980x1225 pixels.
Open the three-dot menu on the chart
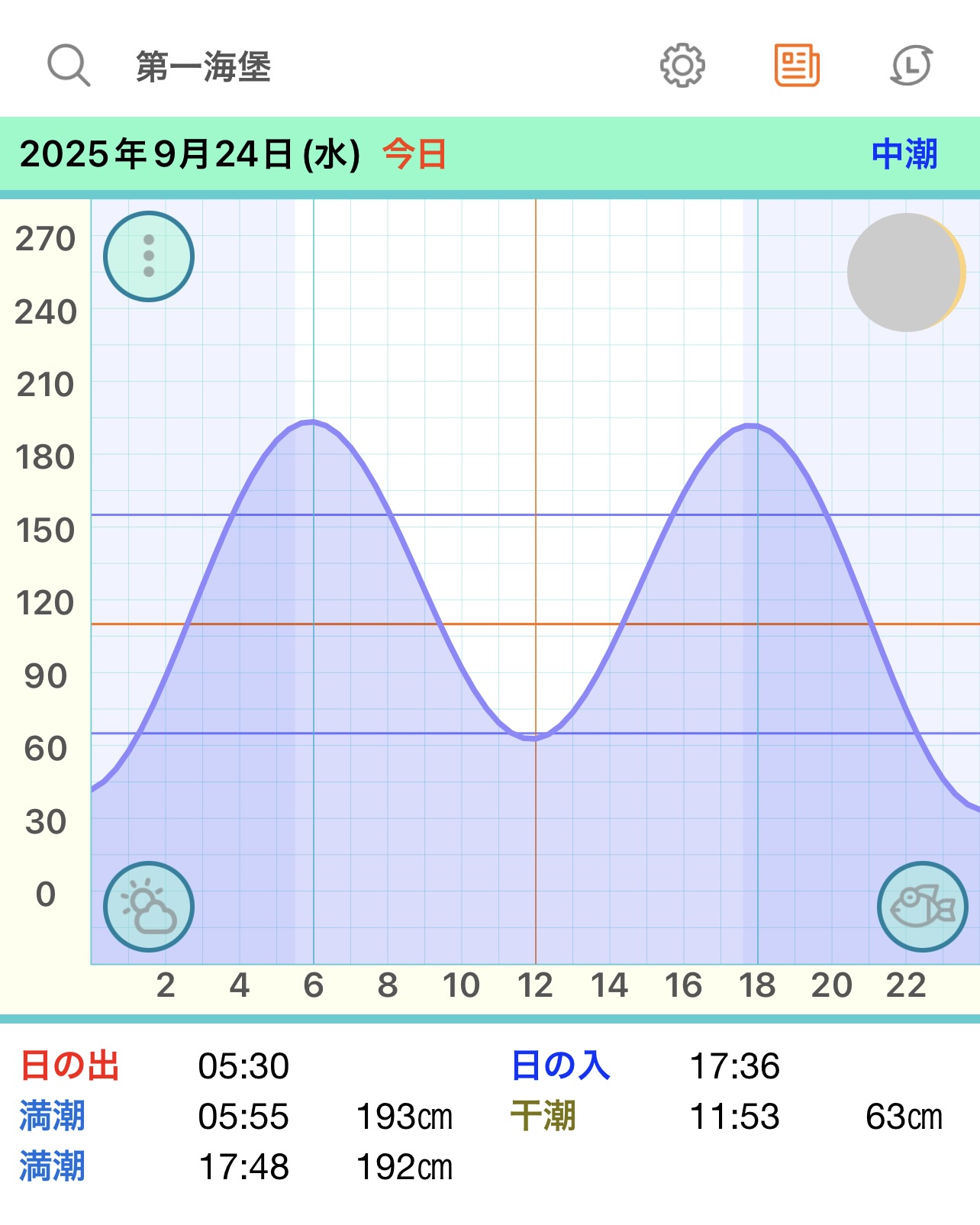(149, 256)
